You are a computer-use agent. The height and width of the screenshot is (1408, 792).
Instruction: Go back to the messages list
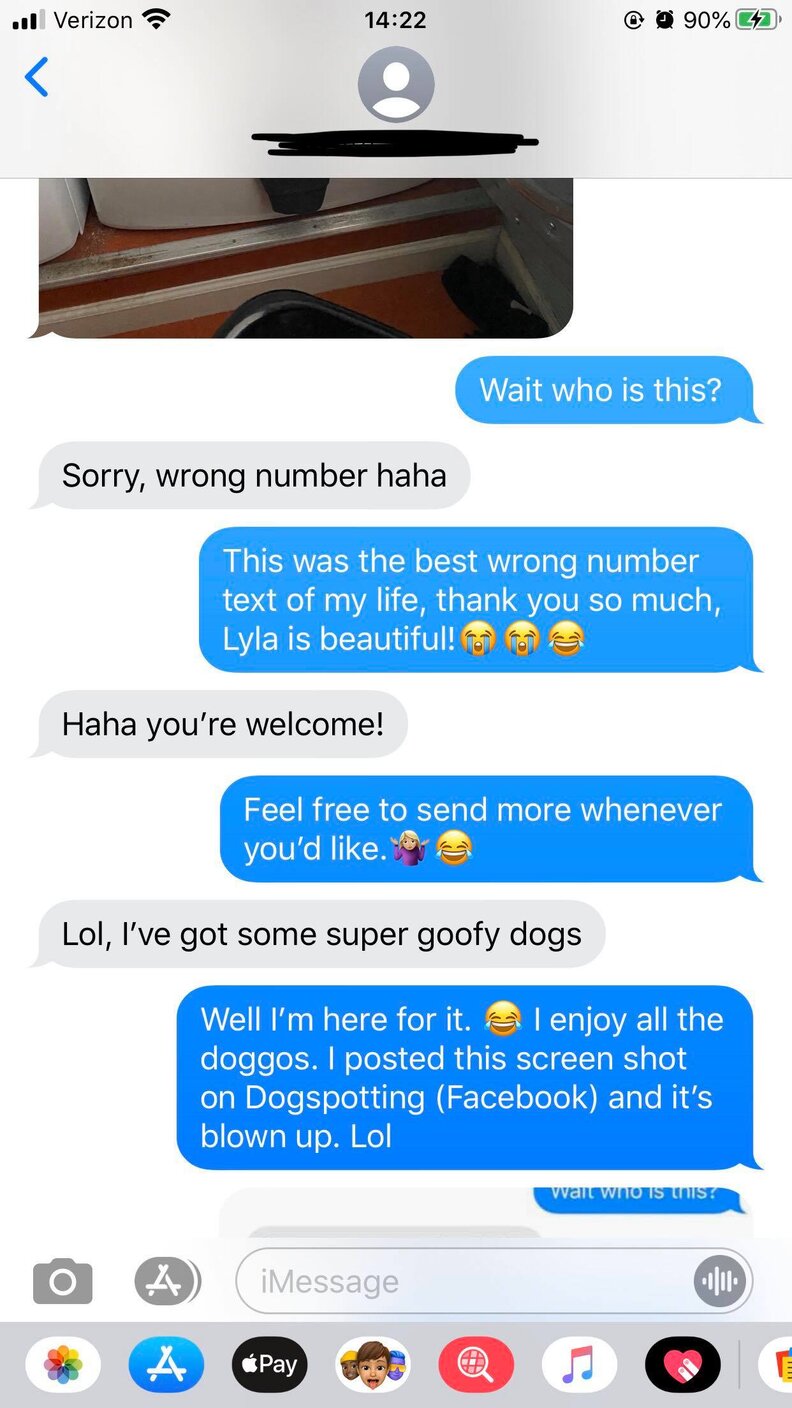[36, 77]
